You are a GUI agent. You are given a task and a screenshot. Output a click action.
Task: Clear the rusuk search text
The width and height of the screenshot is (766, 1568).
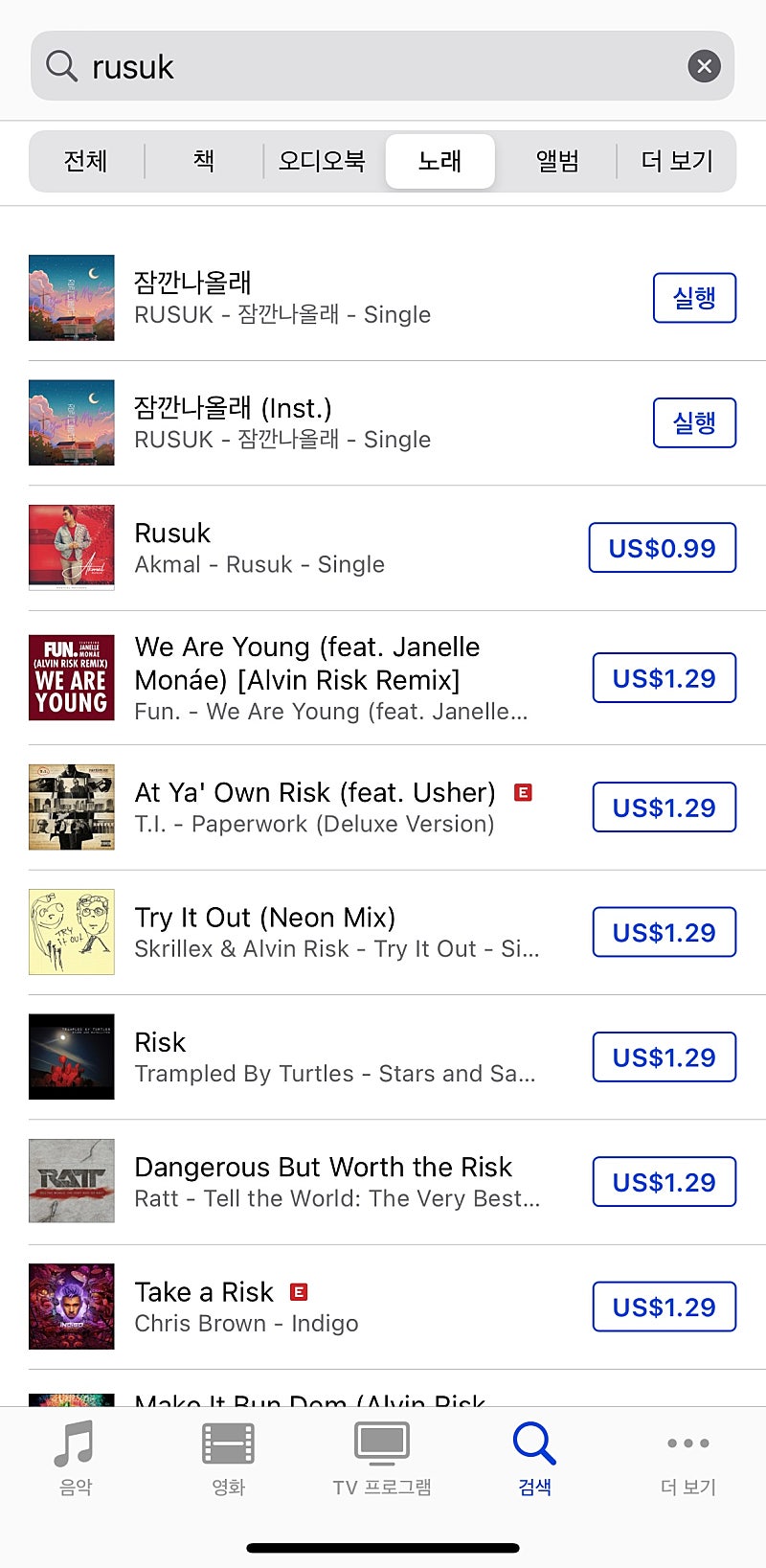pos(704,66)
